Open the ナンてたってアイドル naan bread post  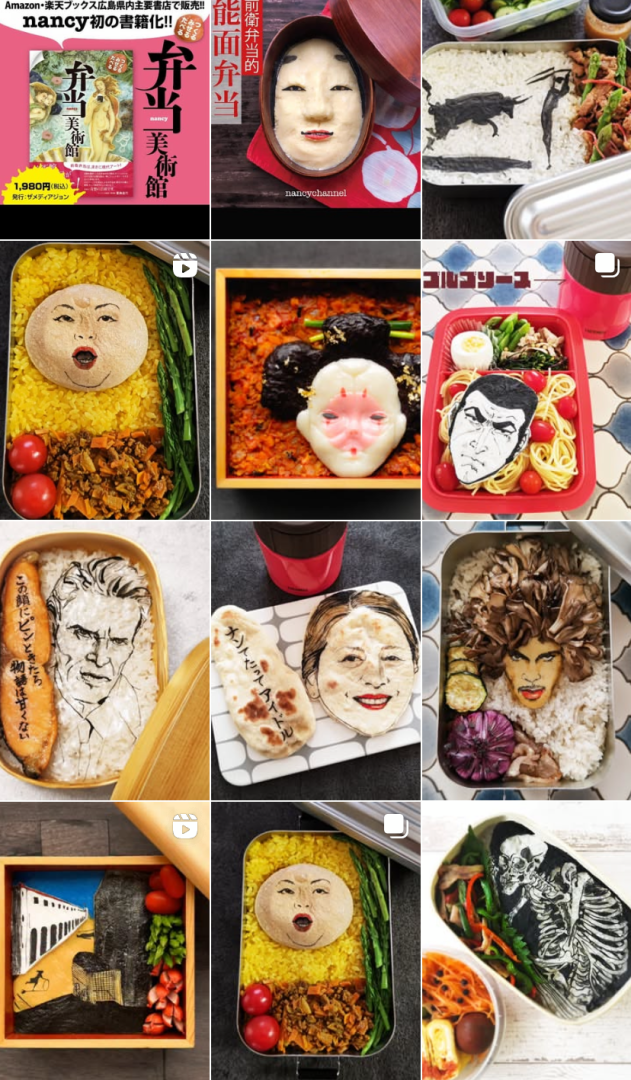pyautogui.click(x=315, y=660)
